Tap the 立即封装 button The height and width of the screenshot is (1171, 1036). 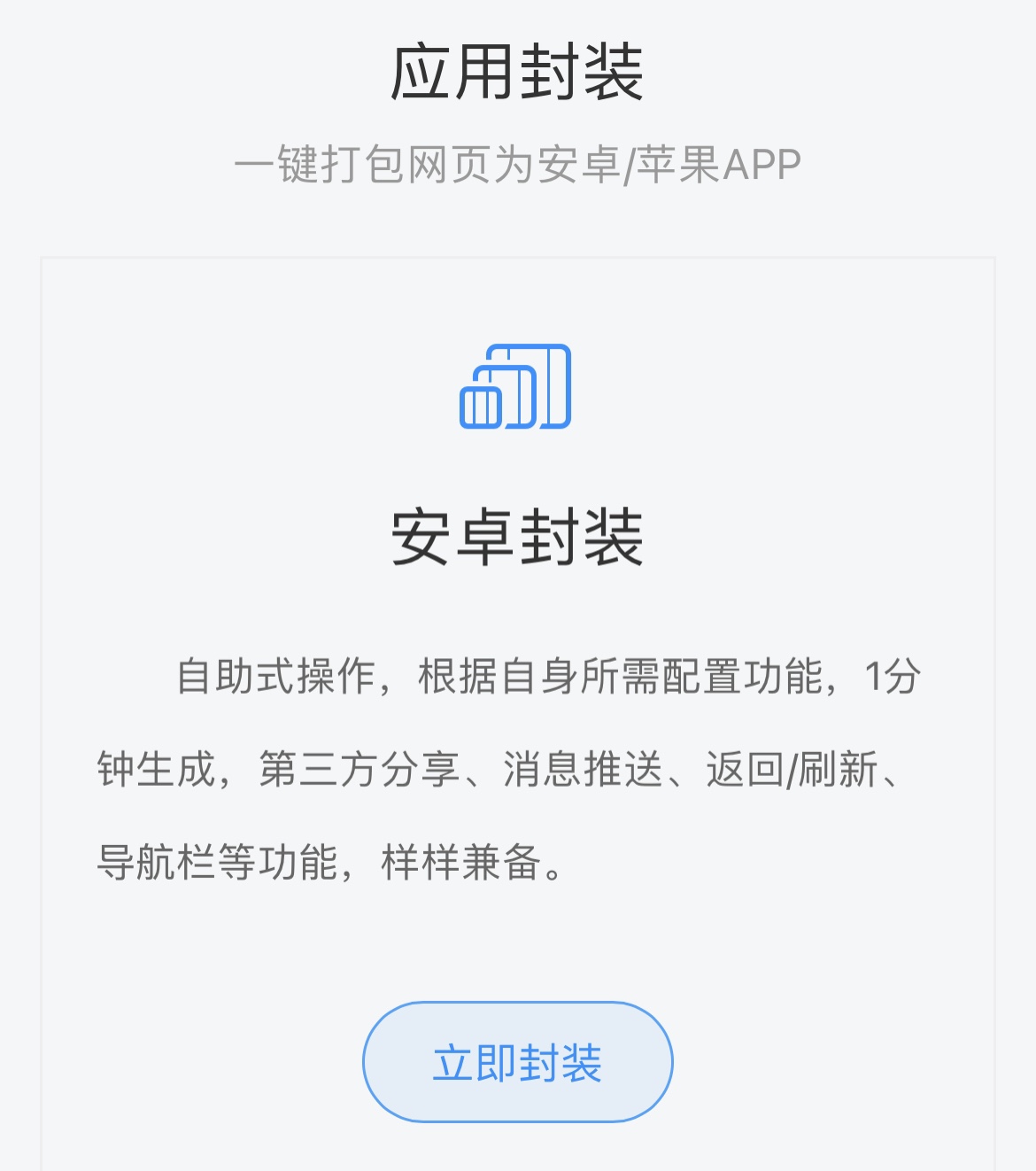click(x=517, y=1062)
